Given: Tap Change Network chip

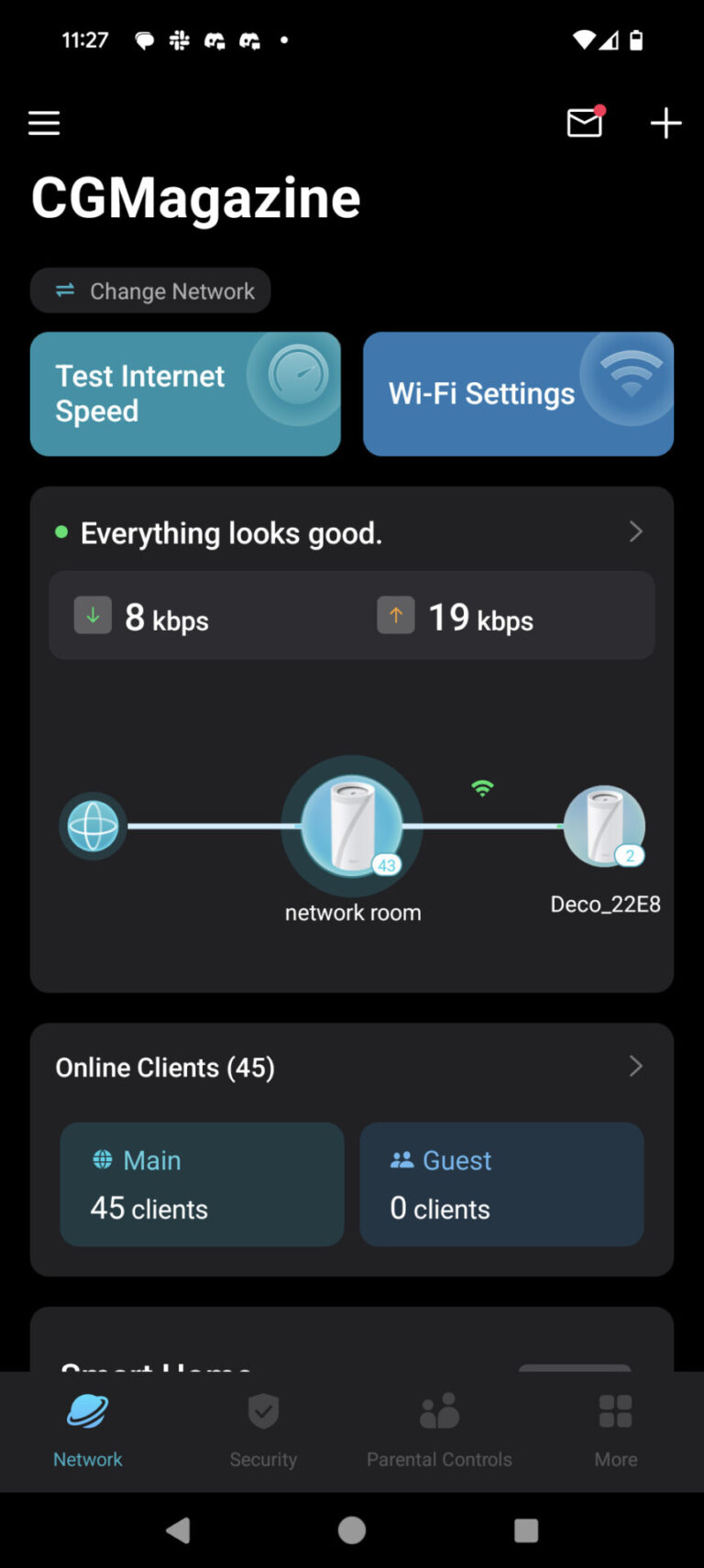Looking at the screenshot, I should pos(151,291).
